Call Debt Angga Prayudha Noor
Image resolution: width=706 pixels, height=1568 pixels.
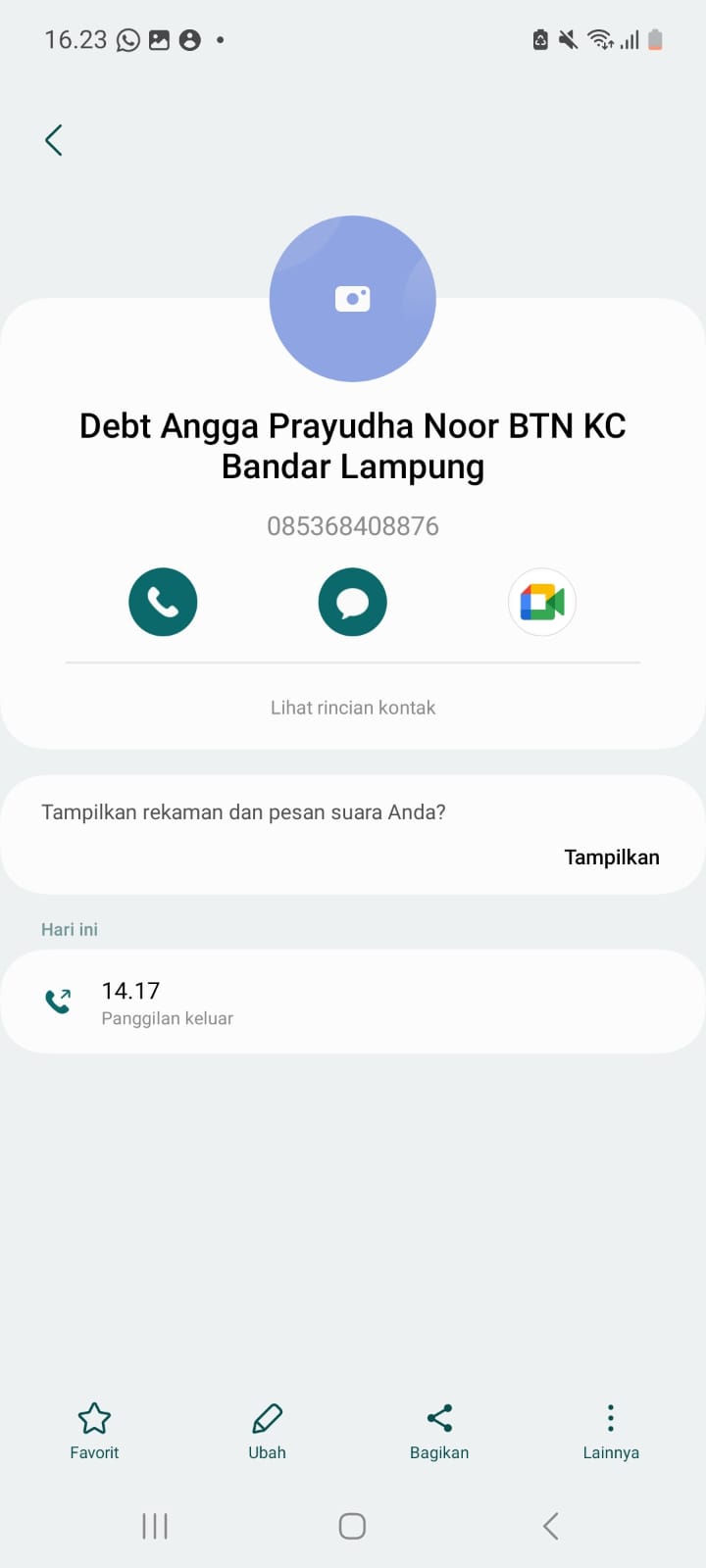[163, 602]
